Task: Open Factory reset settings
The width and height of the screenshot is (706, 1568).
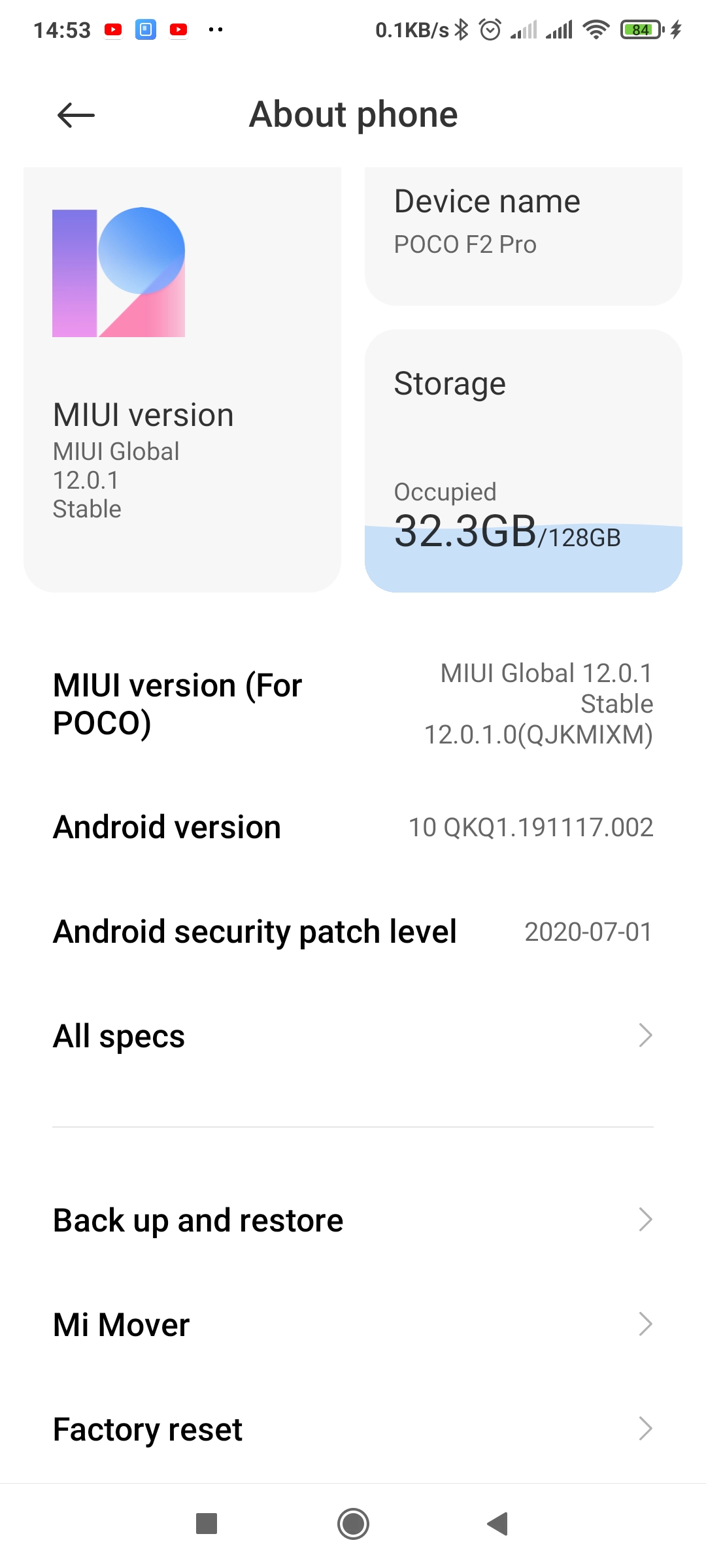Action: (x=353, y=1429)
